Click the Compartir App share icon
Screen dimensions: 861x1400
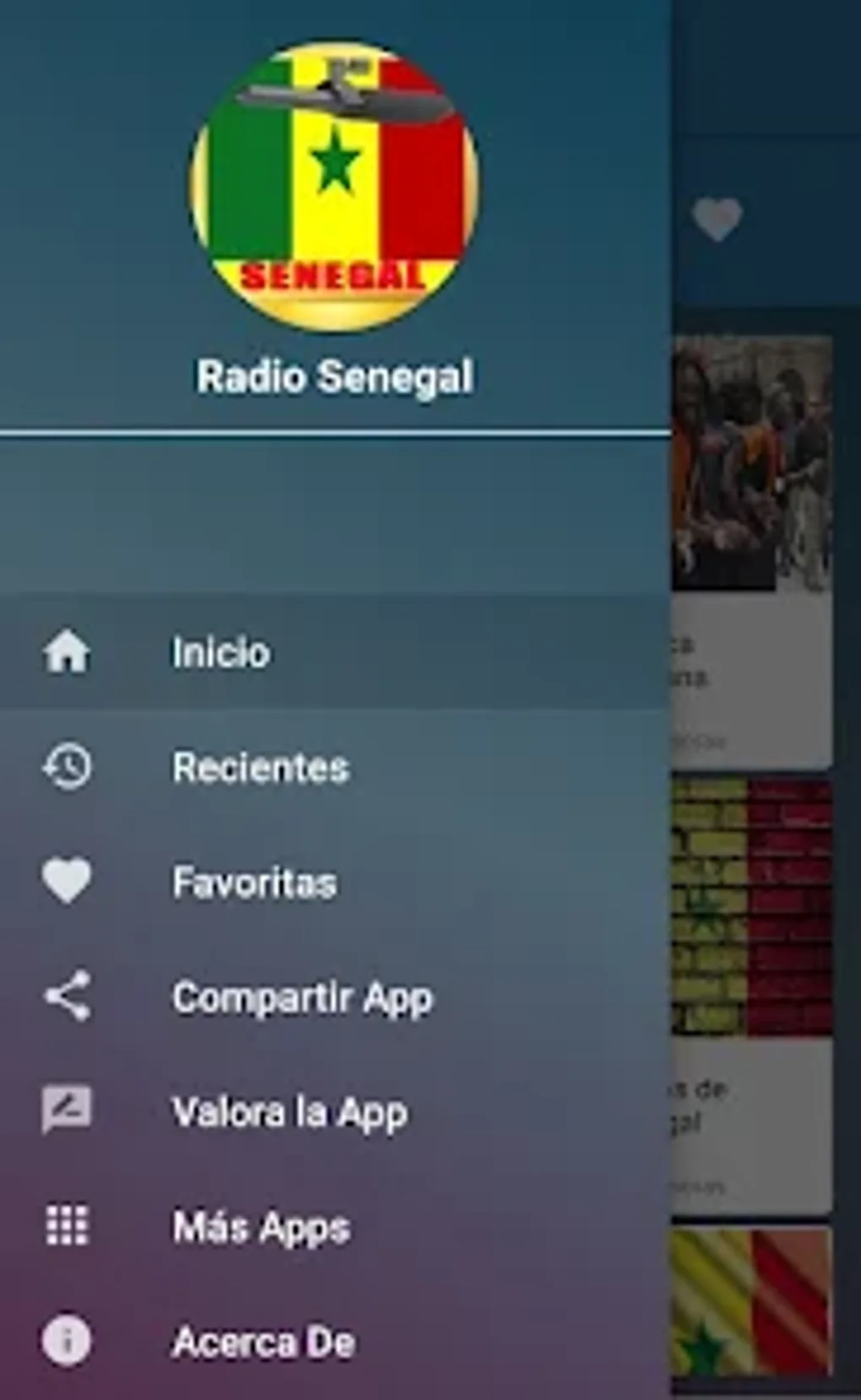point(68,996)
